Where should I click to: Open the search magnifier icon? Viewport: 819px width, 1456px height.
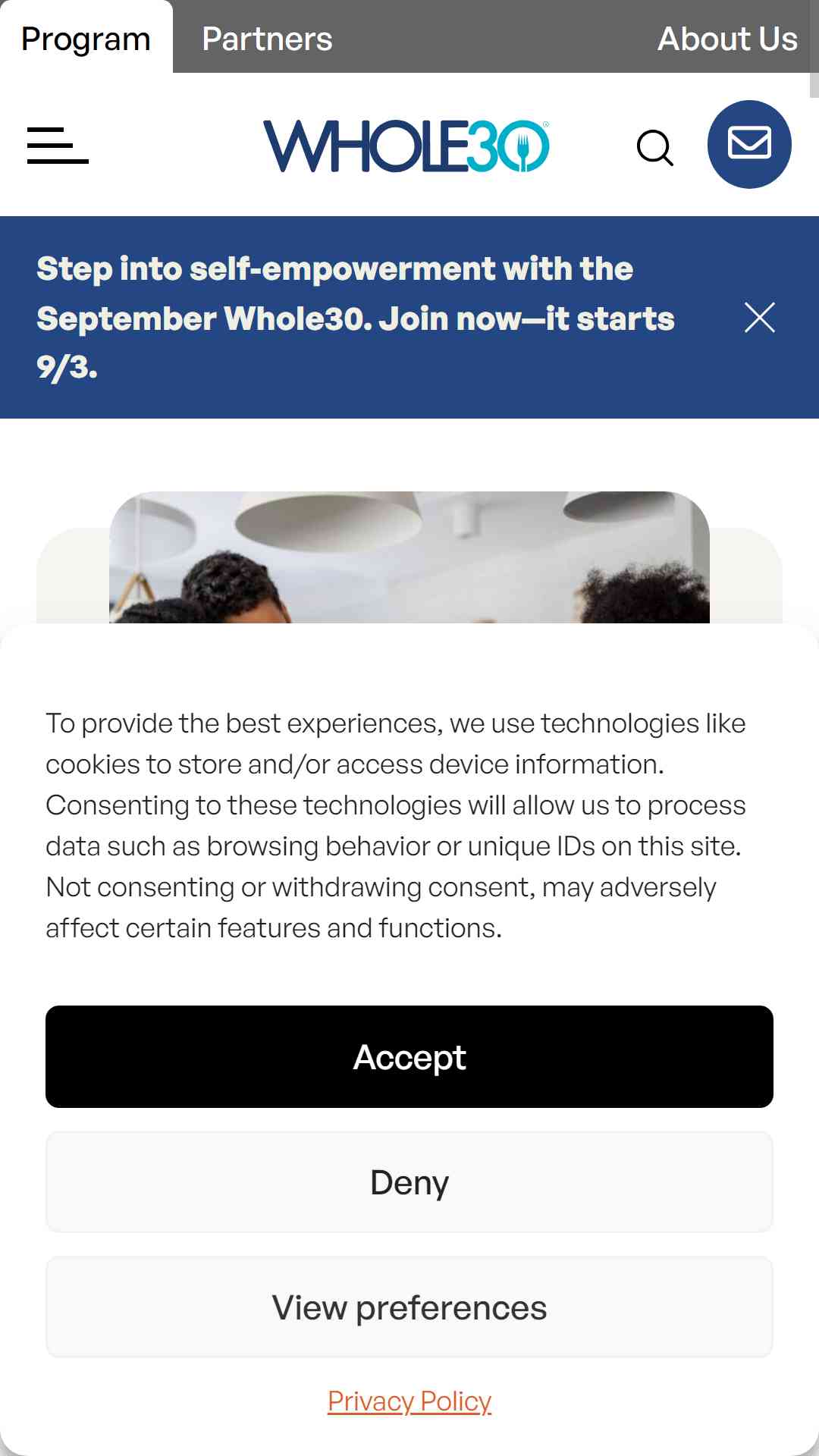pyautogui.click(x=655, y=147)
